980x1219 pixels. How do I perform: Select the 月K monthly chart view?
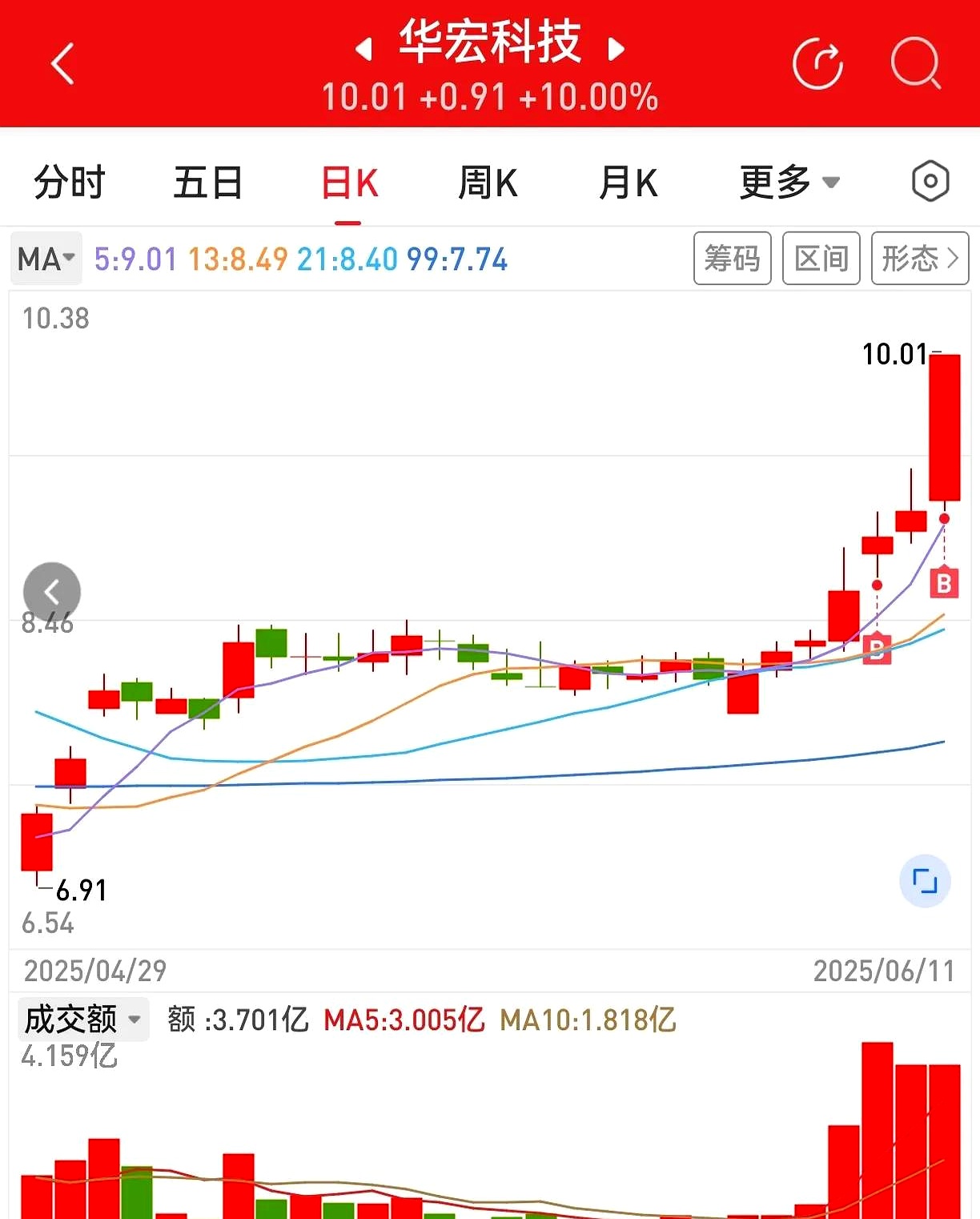point(628,182)
